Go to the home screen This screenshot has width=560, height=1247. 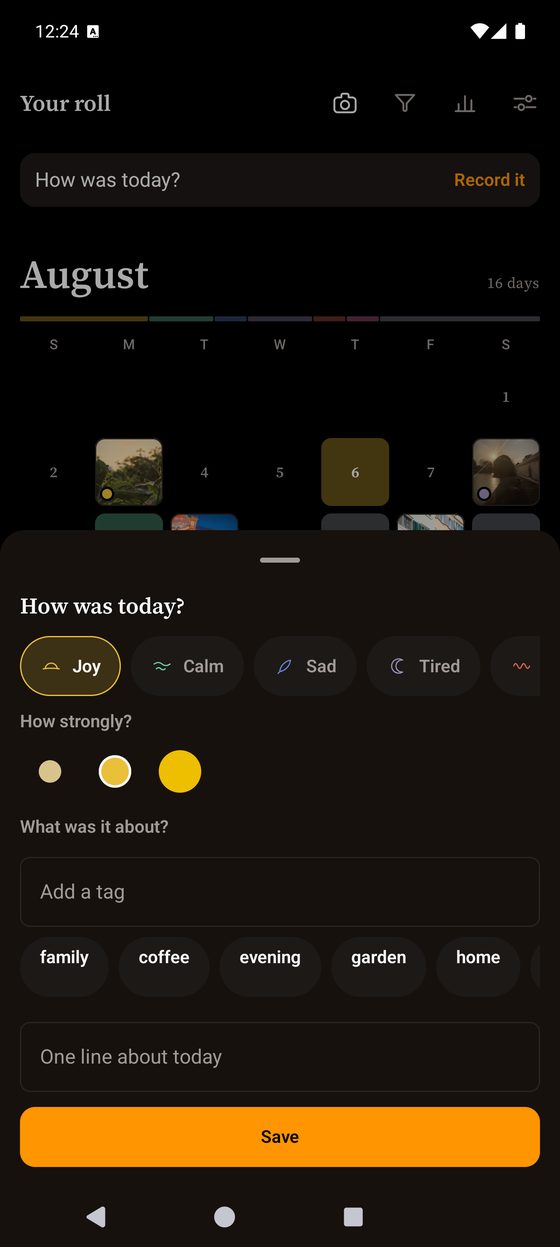(225, 1216)
